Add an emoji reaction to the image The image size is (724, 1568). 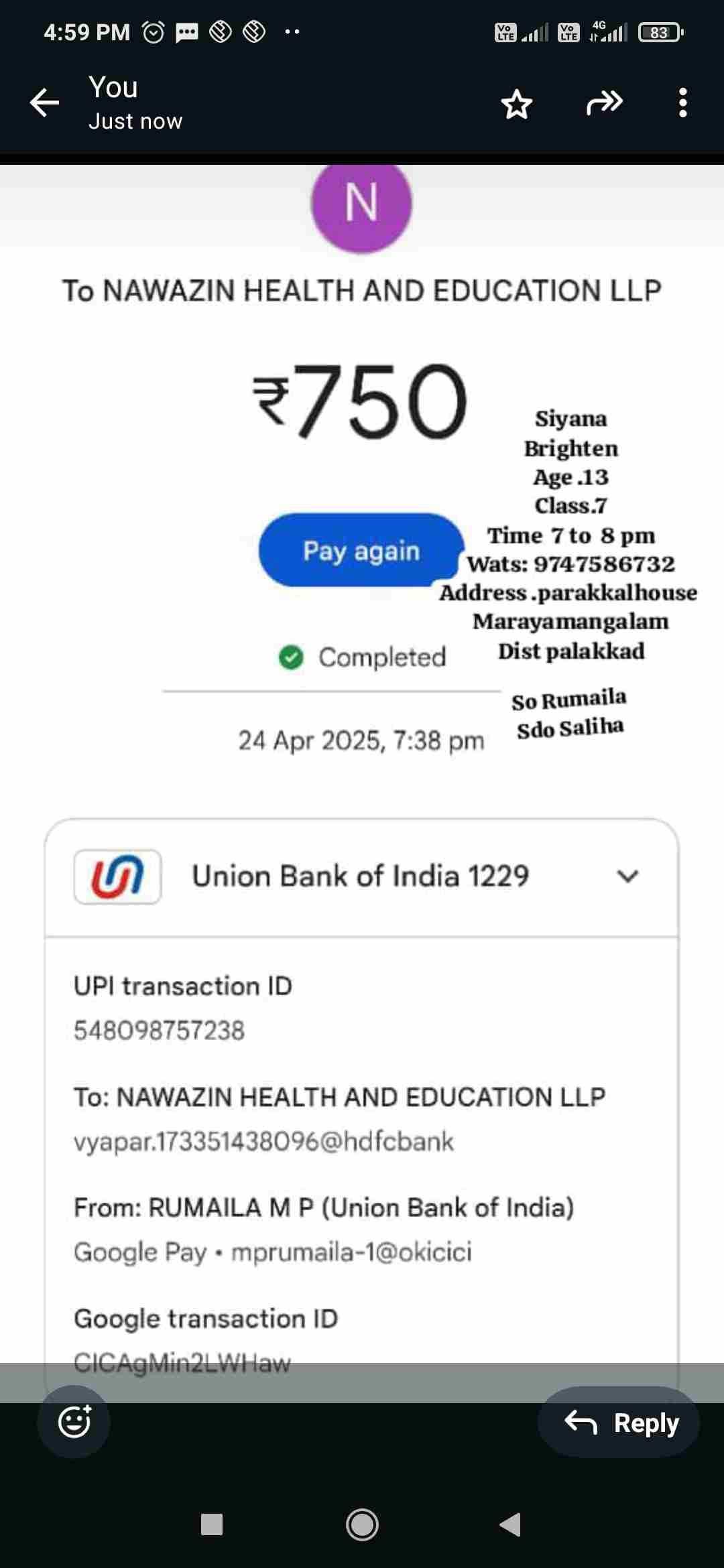point(74,1422)
